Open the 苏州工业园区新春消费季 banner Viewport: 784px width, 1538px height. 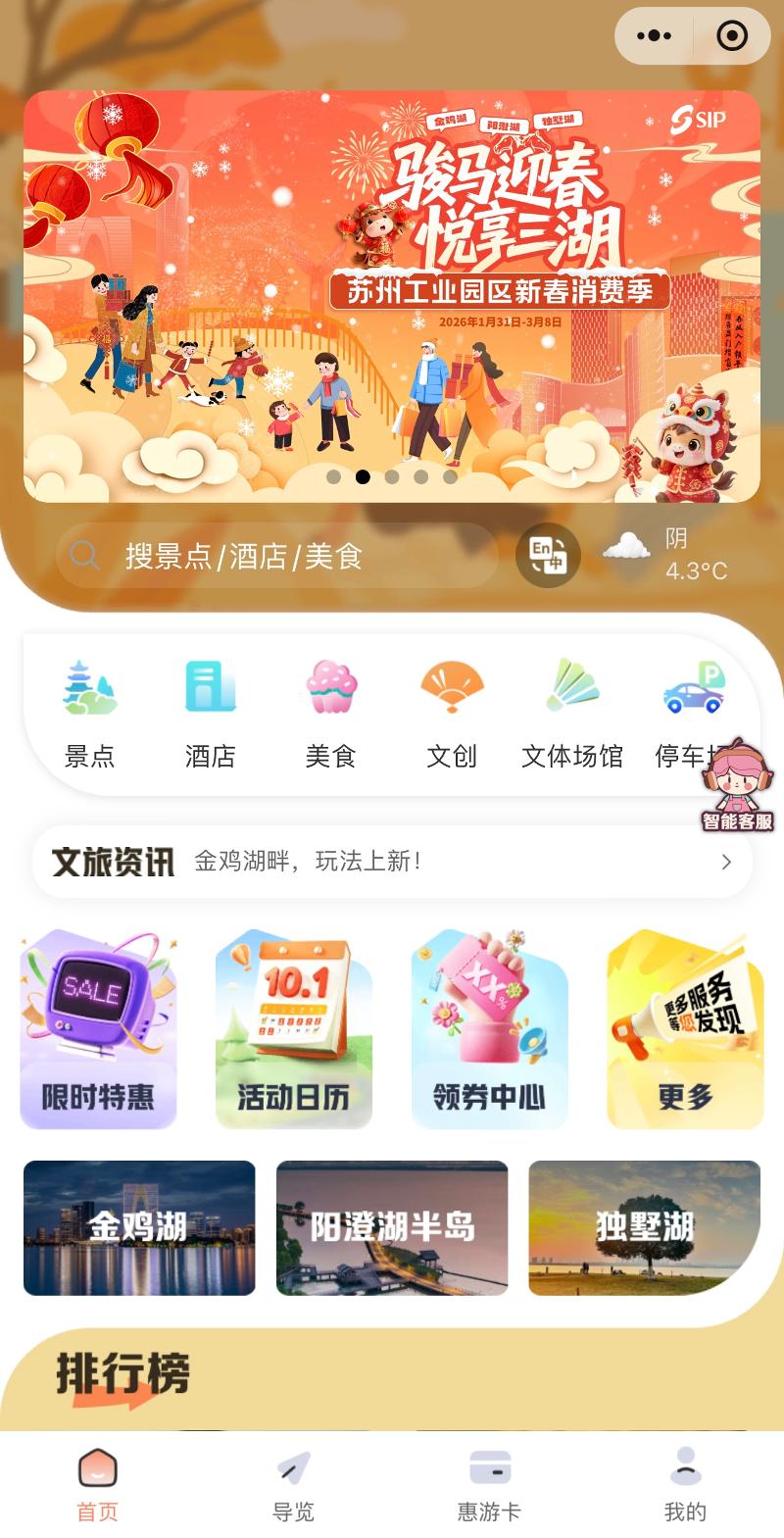pyautogui.click(x=392, y=294)
